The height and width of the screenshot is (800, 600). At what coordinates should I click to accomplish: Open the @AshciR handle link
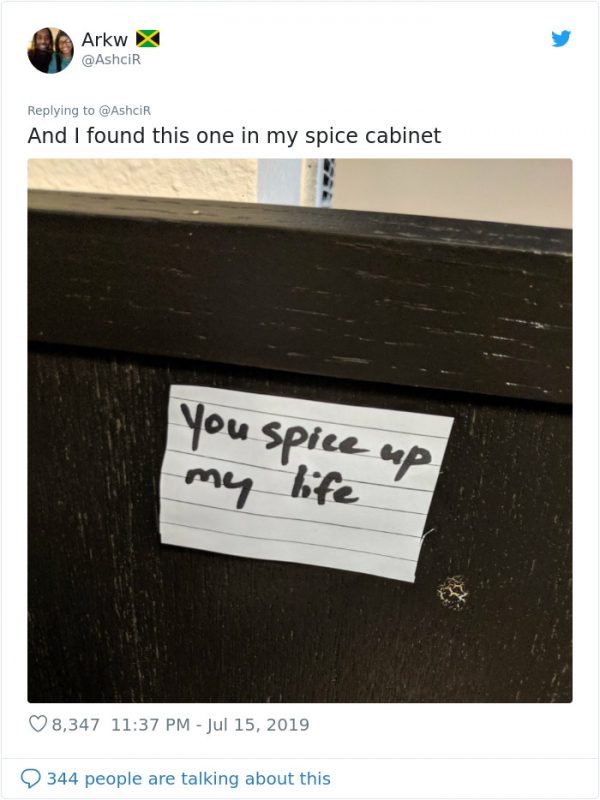click(109, 61)
